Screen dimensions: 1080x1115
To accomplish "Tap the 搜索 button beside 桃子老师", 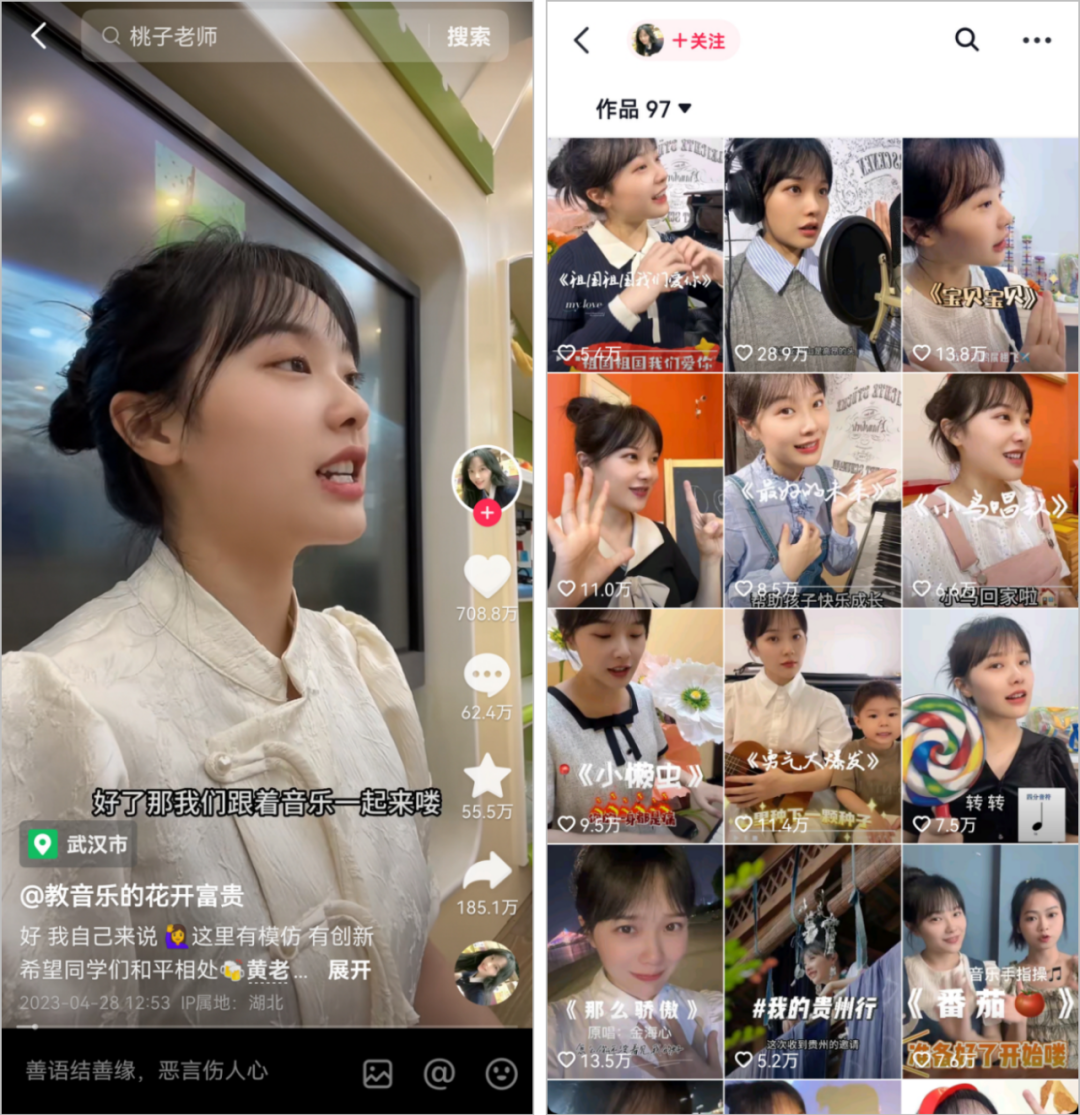I will 468,37.
